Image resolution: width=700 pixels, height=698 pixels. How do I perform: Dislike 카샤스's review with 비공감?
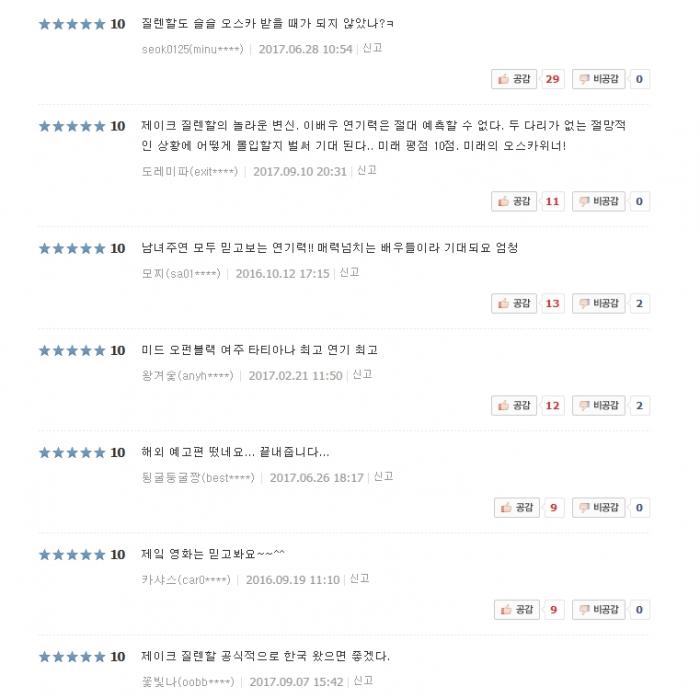click(x=598, y=609)
